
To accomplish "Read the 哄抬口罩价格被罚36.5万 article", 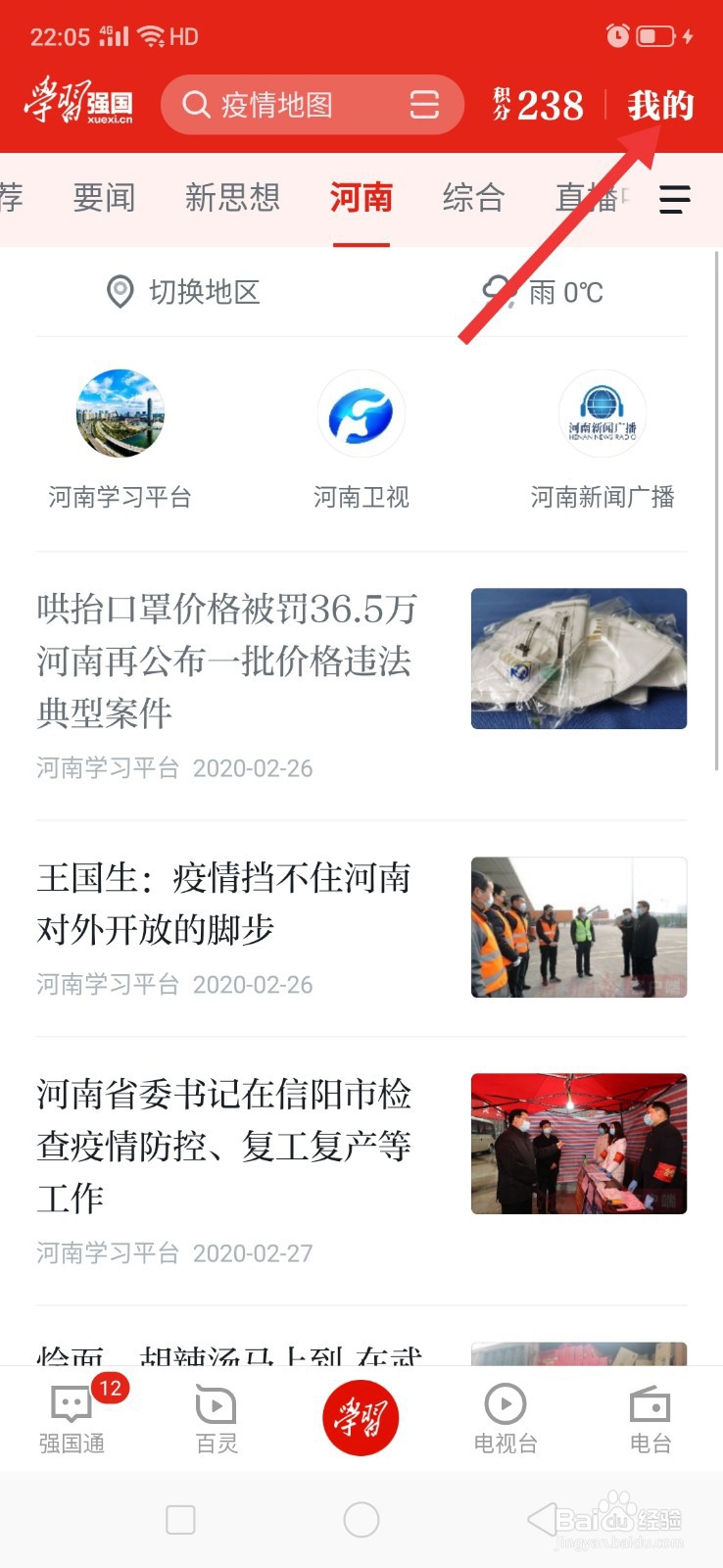I will click(x=361, y=685).
